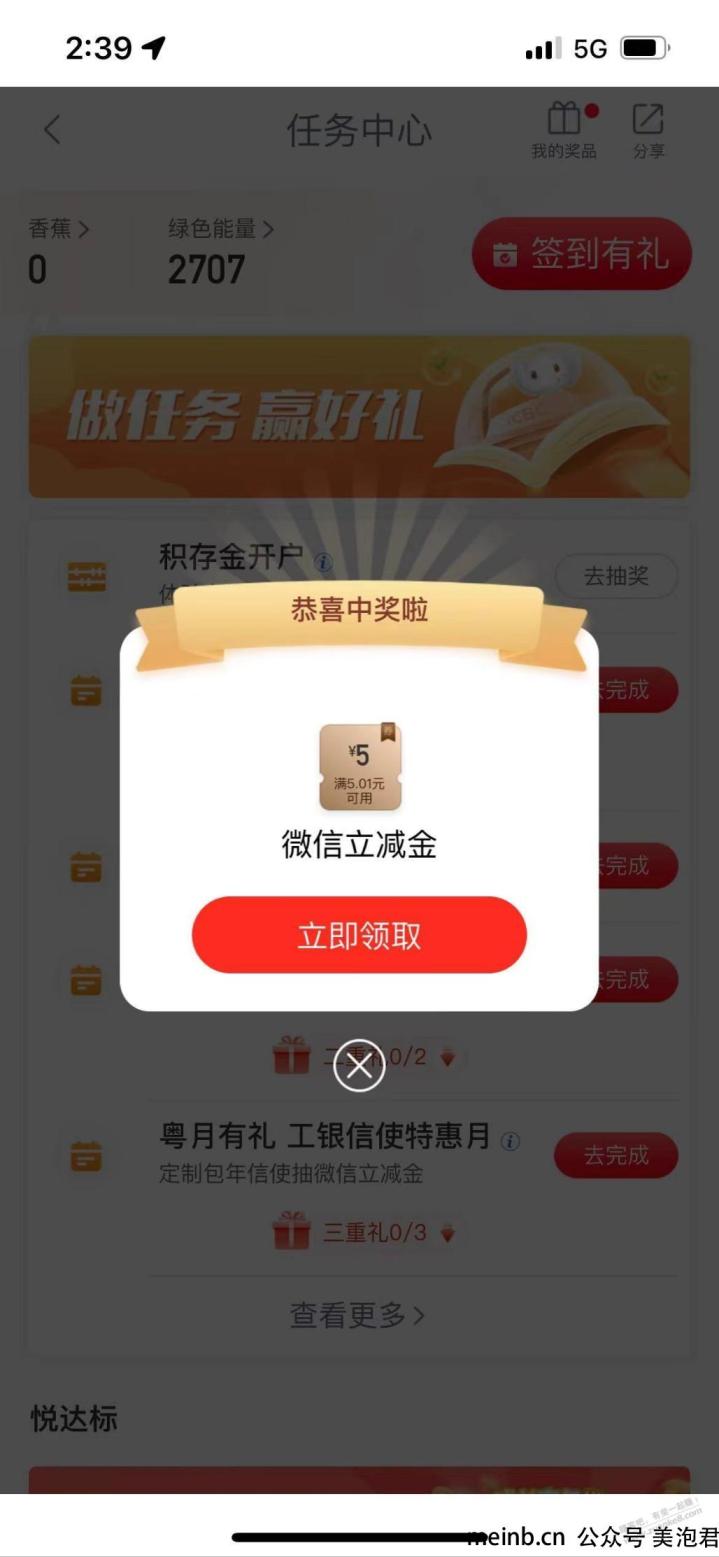
Task: Tap 去抽奖 for 积存金开户
Action: pos(616,576)
